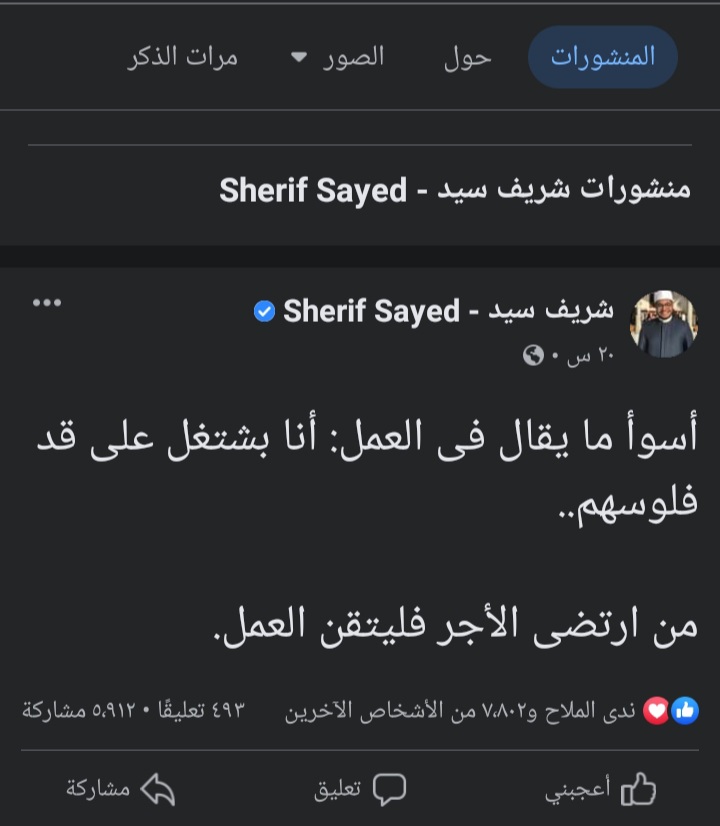This screenshot has height=826, width=720.
Task: Open the post's three-dot options menu
Action: tap(47, 303)
